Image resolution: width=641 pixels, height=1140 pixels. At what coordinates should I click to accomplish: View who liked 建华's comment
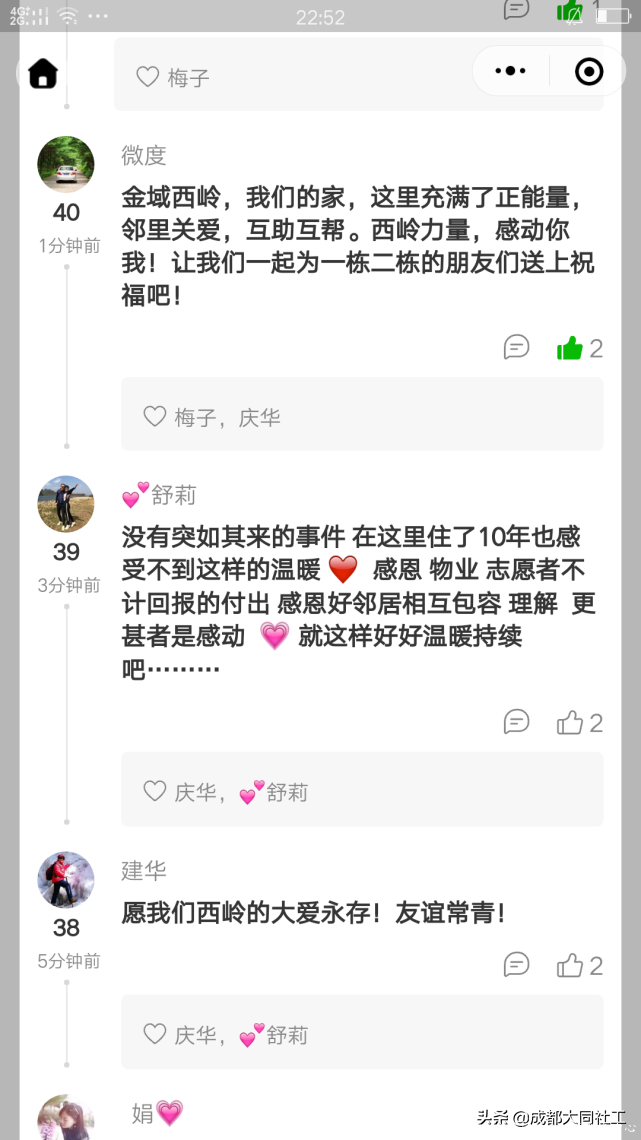tap(362, 1033)
